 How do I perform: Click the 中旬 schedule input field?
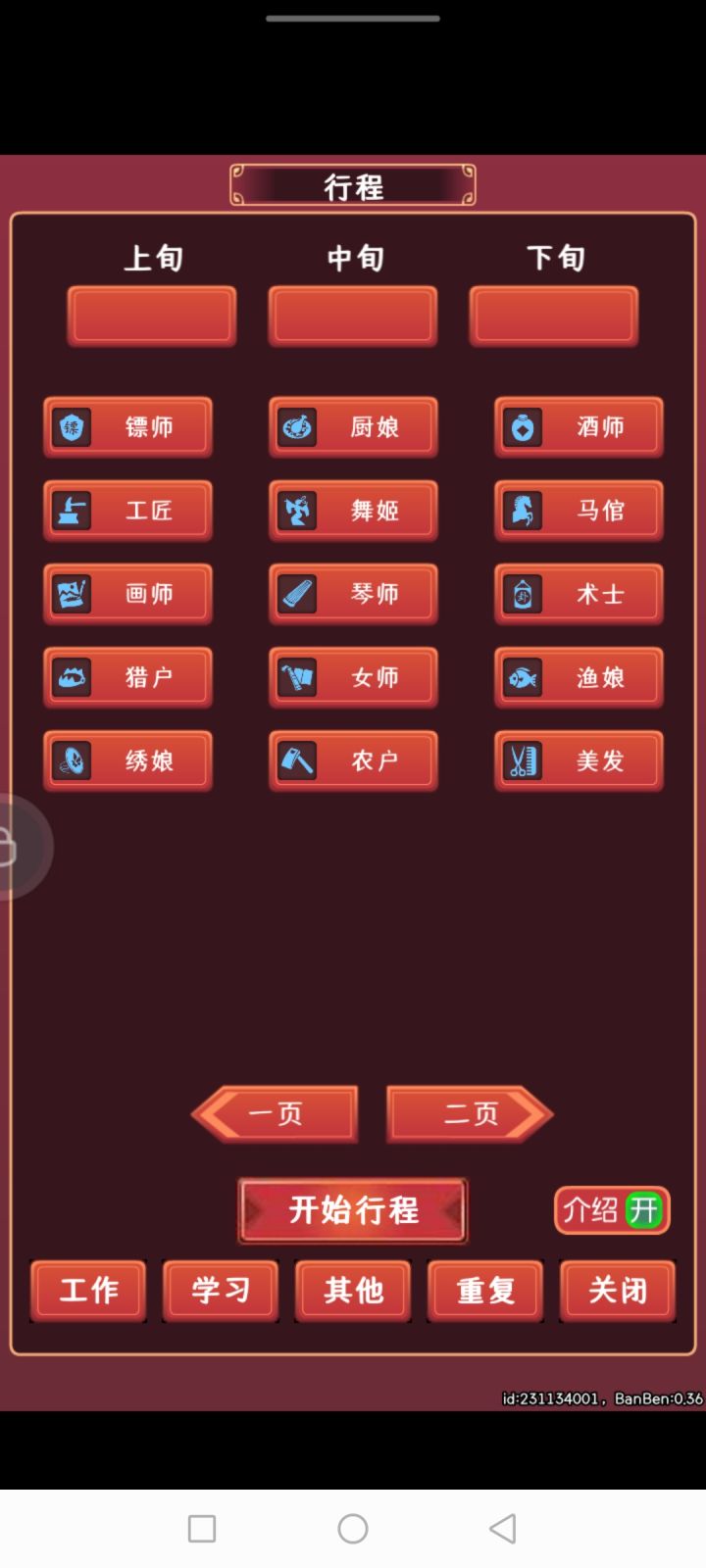click(353, 316)
